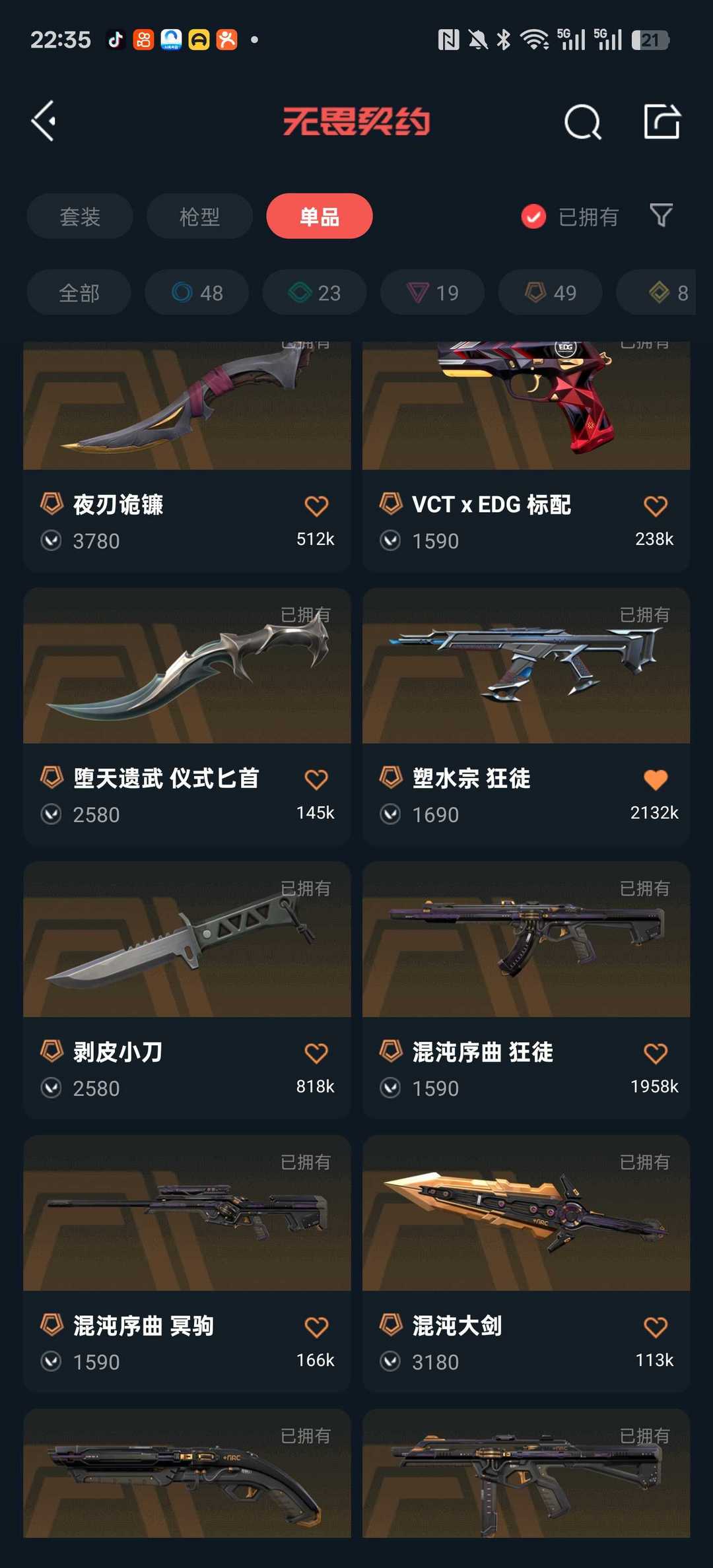
Task: Filter by the rarity chip showing 23
Action: (314, 292)
